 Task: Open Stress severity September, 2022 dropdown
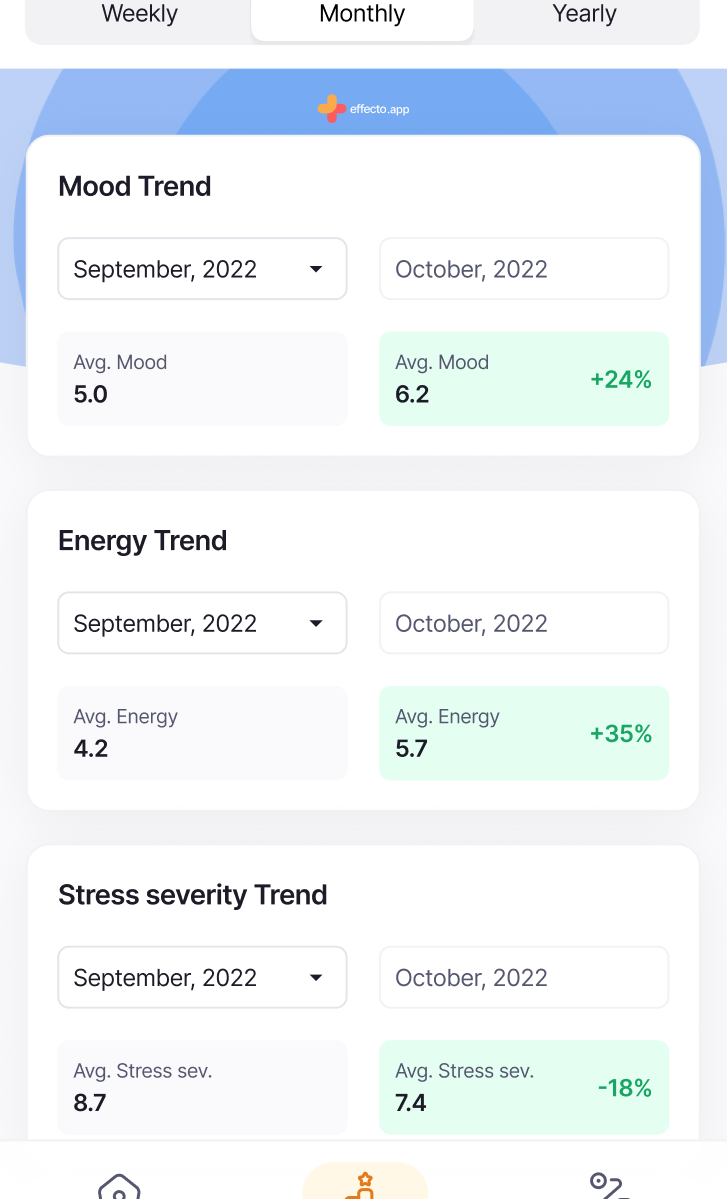click(x=203, y=977)
